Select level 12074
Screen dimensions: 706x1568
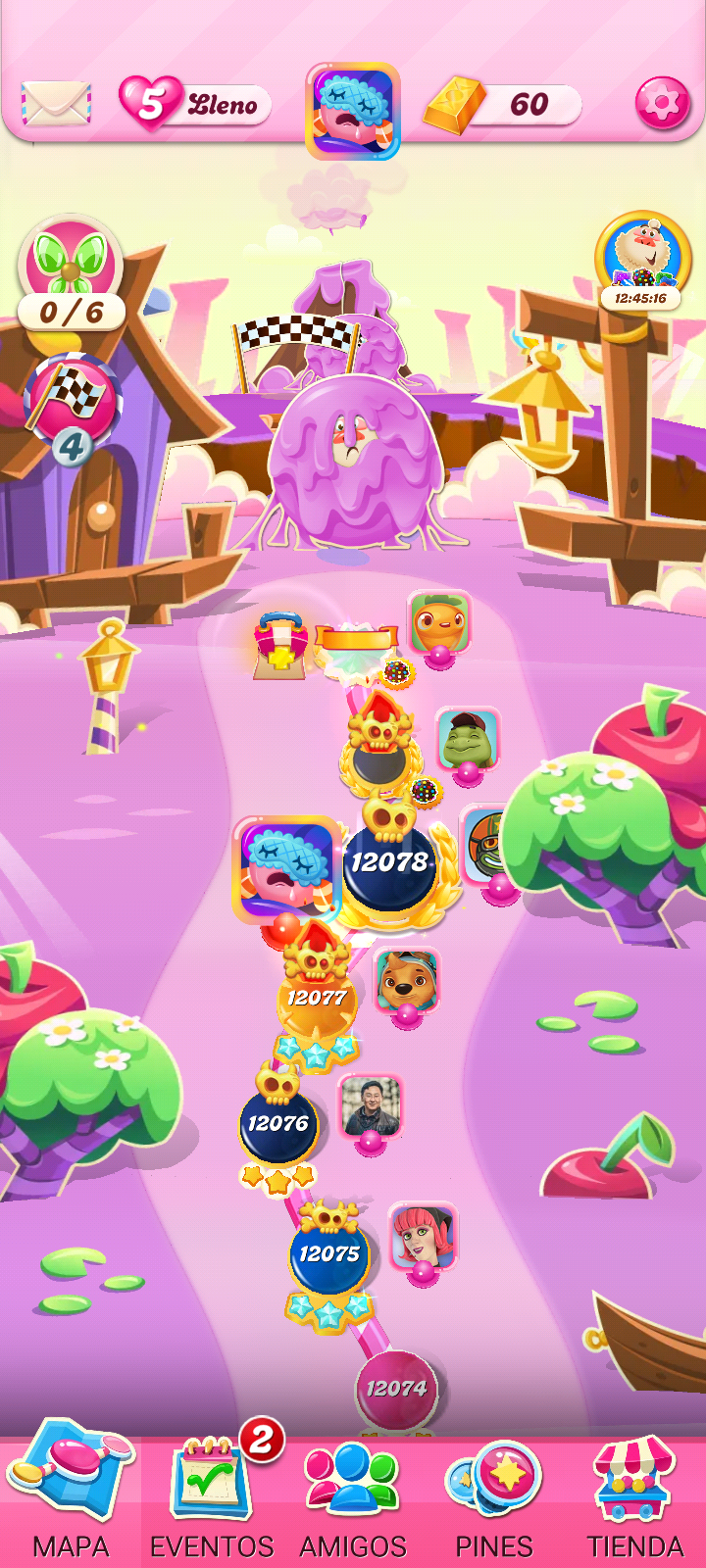(x=396, y=1389)
